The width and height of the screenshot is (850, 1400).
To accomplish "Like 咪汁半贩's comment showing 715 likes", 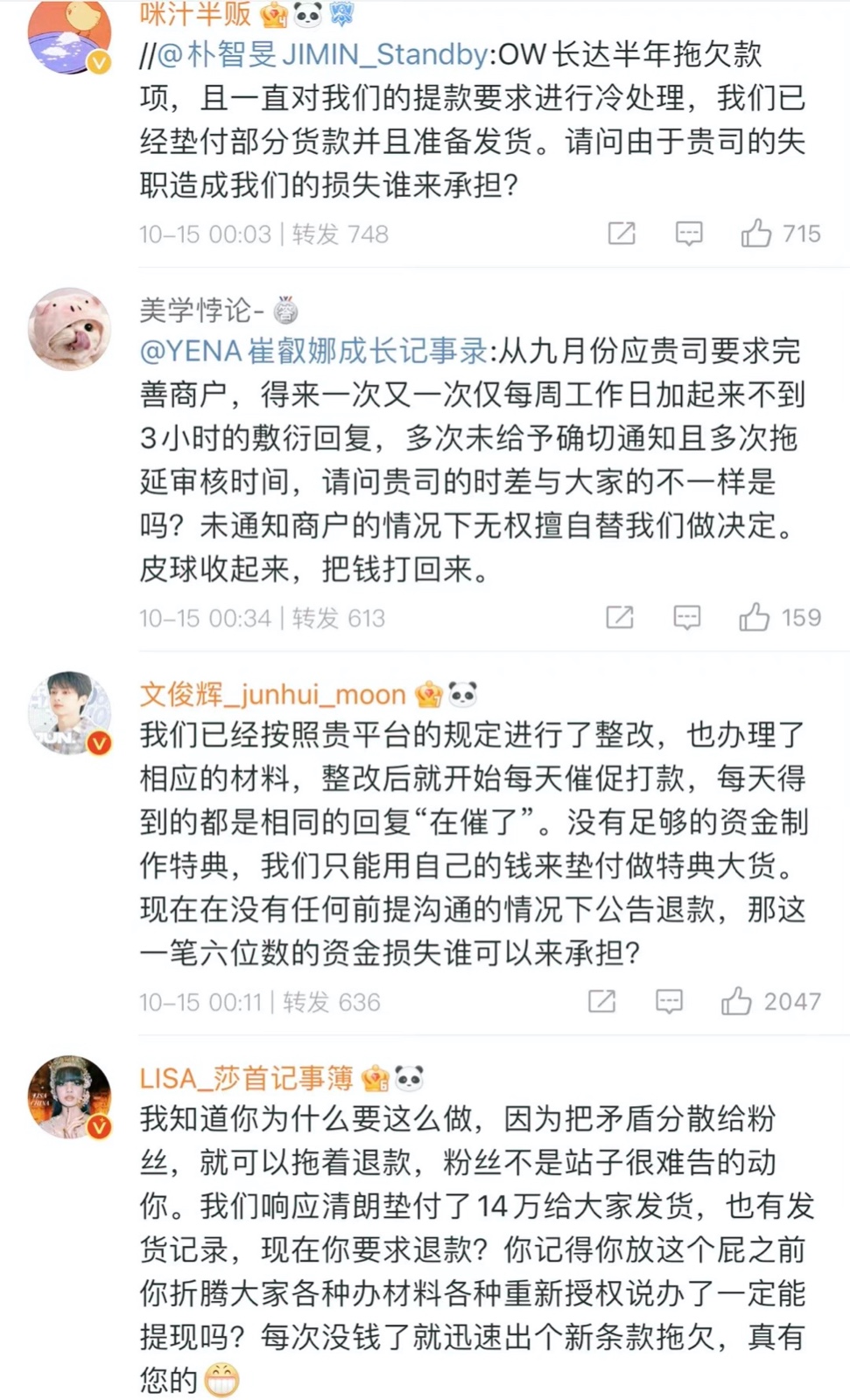I will point(758,234).
